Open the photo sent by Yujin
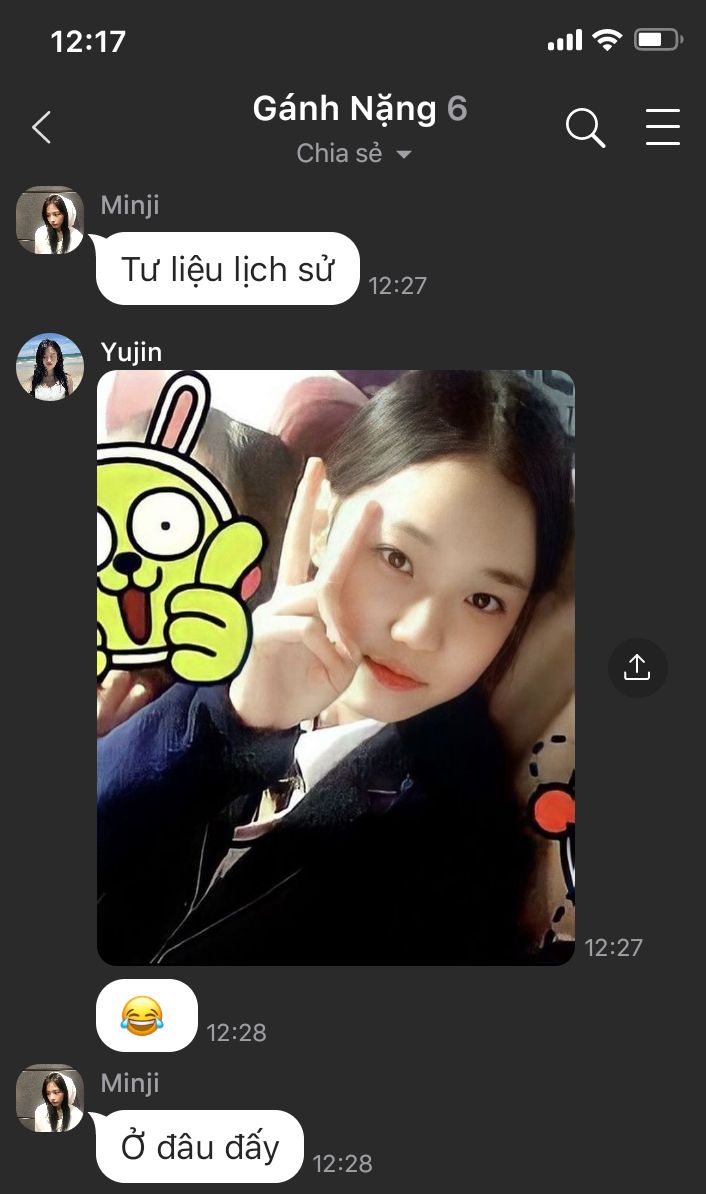 pyautogui.click(x=336, y=668)
